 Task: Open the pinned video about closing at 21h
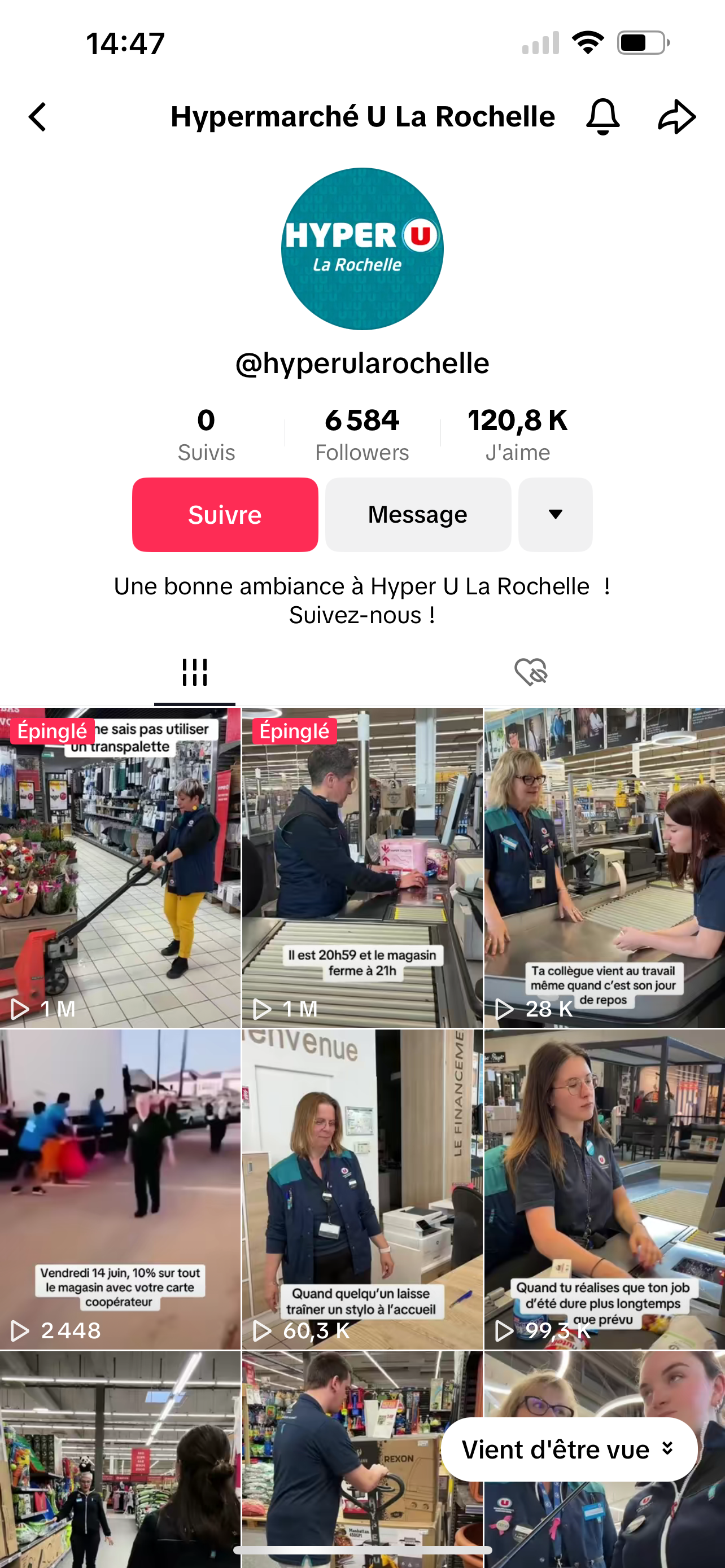tap(362, 868)
